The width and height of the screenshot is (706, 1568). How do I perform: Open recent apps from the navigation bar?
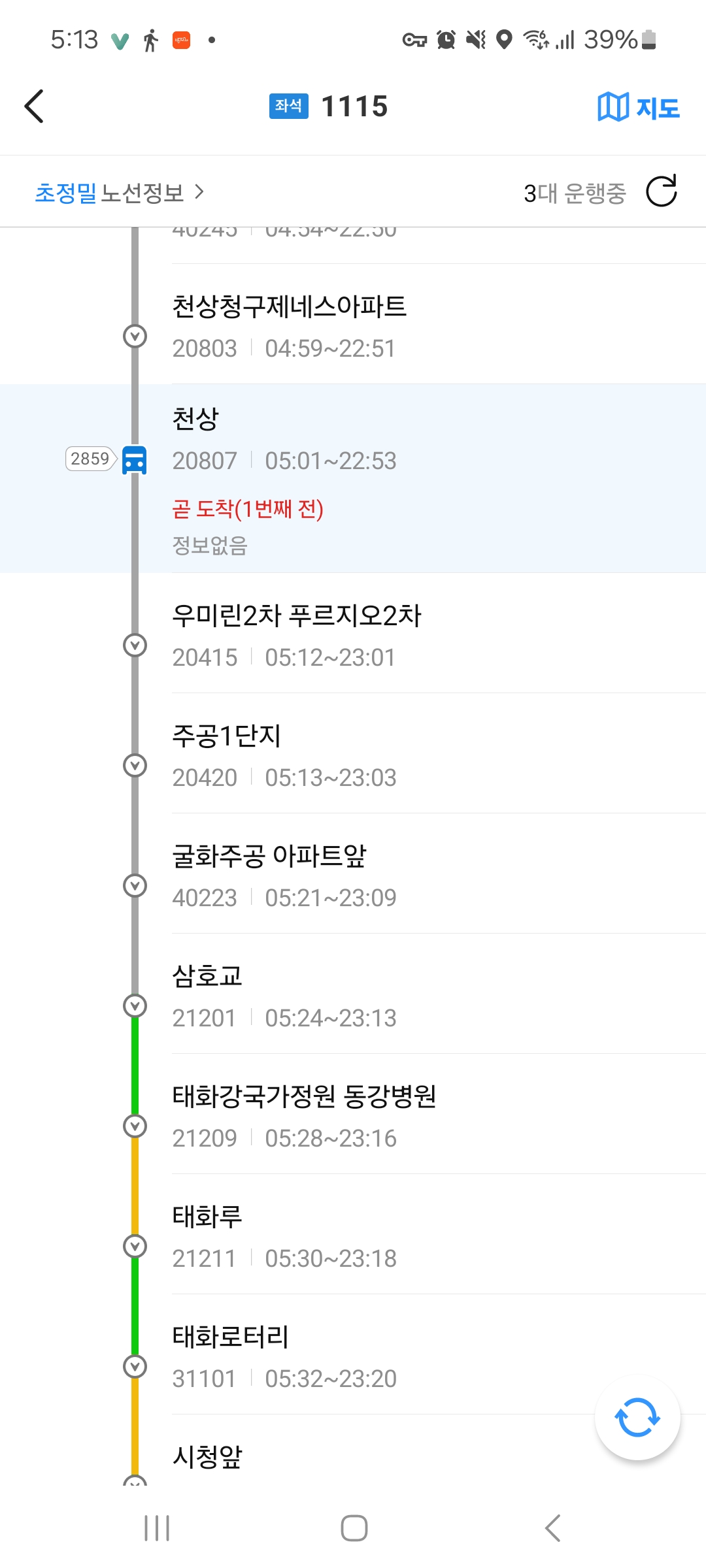point(157,1528)
